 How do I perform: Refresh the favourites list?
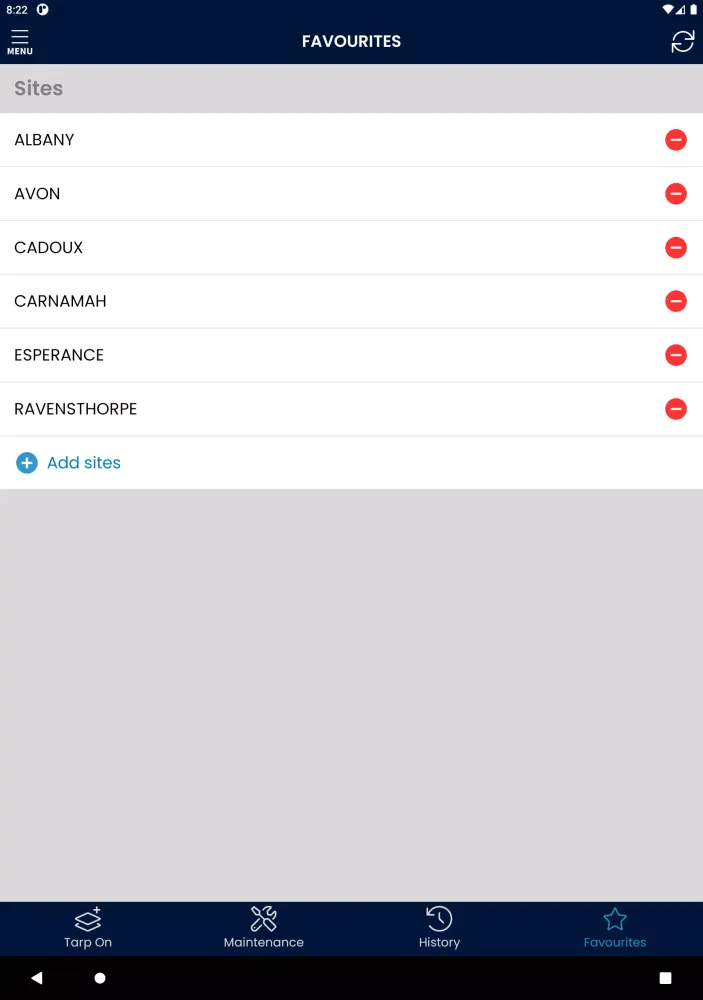coord(682,41)
